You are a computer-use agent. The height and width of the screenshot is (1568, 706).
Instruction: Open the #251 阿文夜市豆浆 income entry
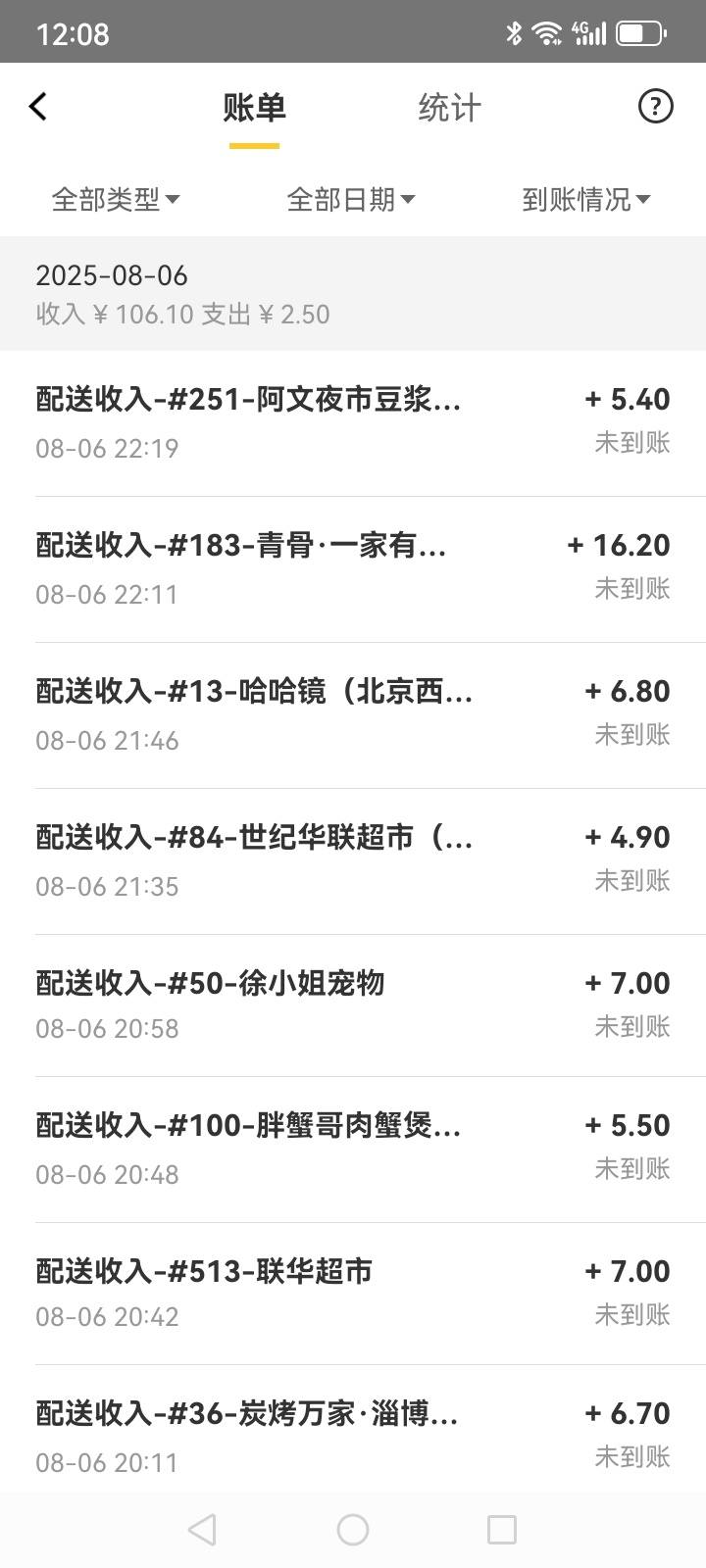pos(353,423)
